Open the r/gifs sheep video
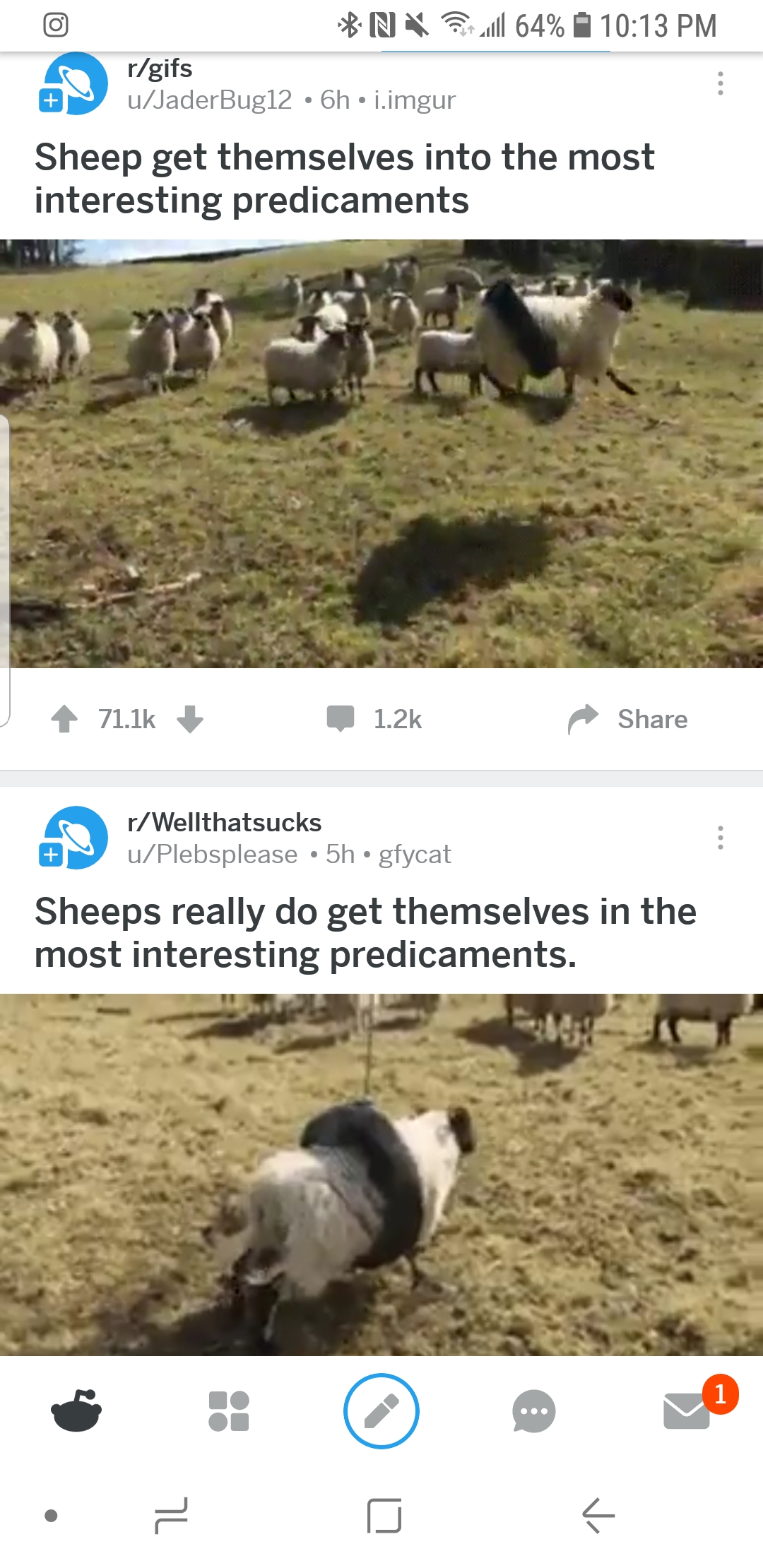 click(381, 453)
